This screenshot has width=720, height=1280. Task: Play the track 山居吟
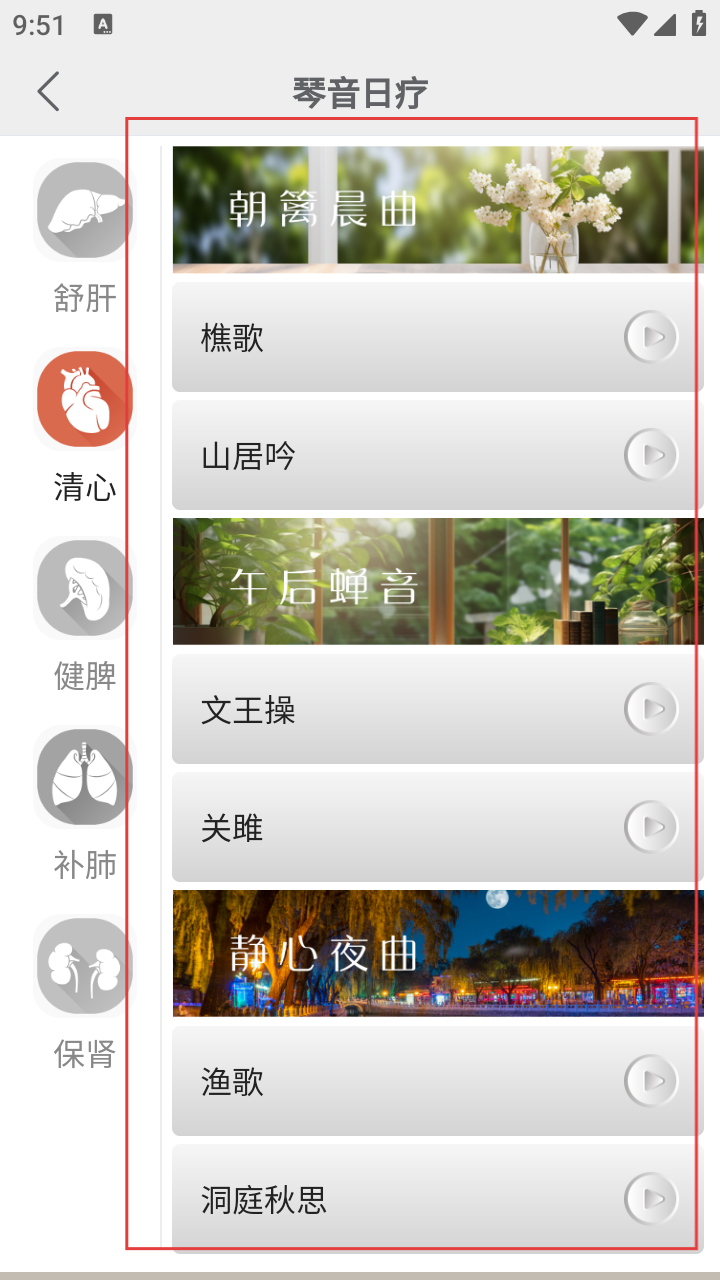651,456
